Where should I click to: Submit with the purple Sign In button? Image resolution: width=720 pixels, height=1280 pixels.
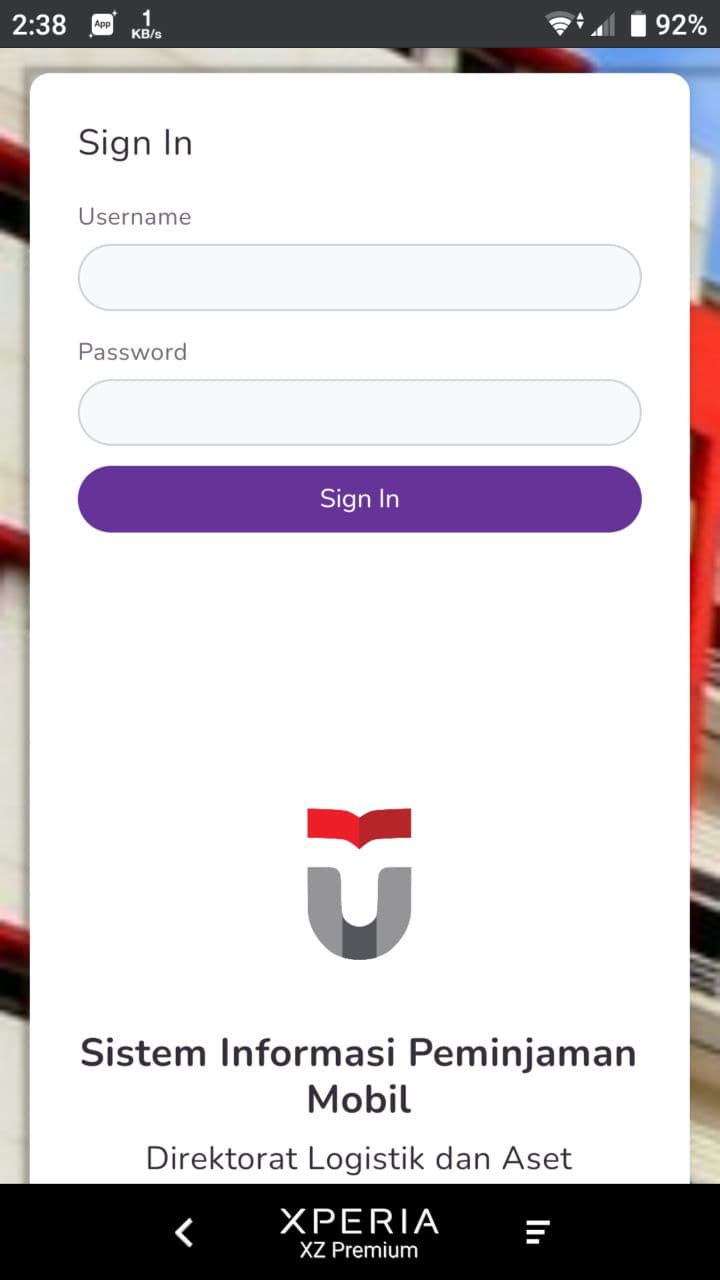pos(359,499)
